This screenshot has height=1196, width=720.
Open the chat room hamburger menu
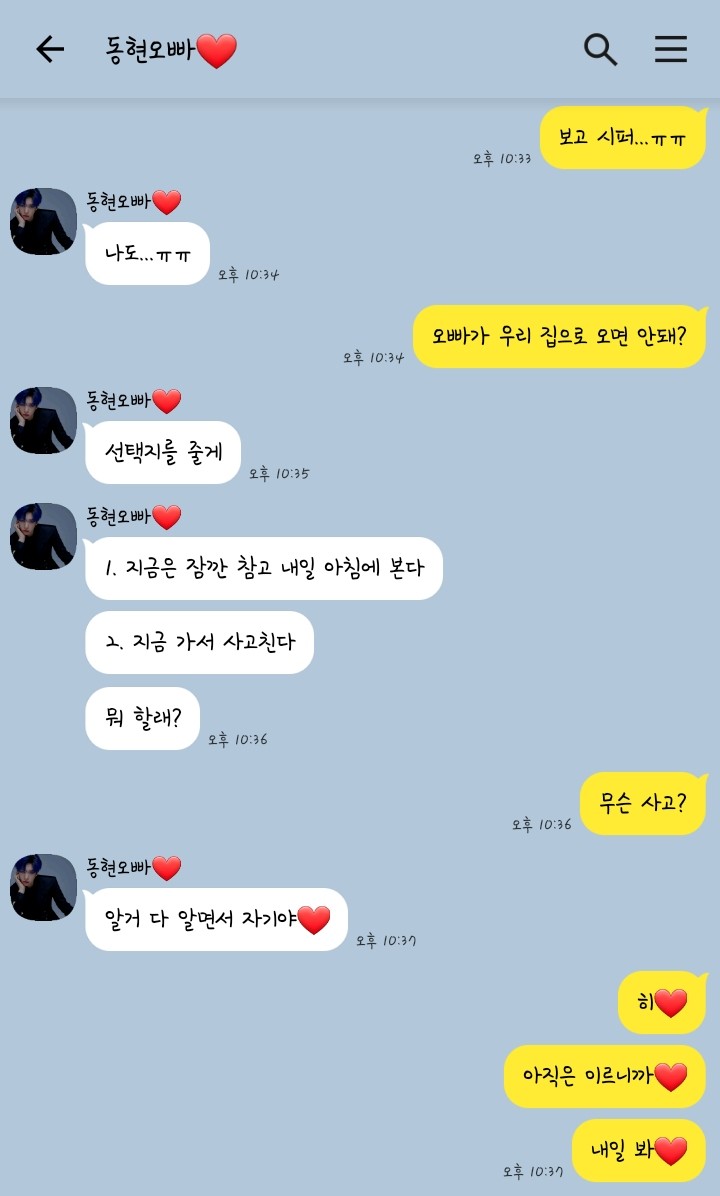click(671, 49)
